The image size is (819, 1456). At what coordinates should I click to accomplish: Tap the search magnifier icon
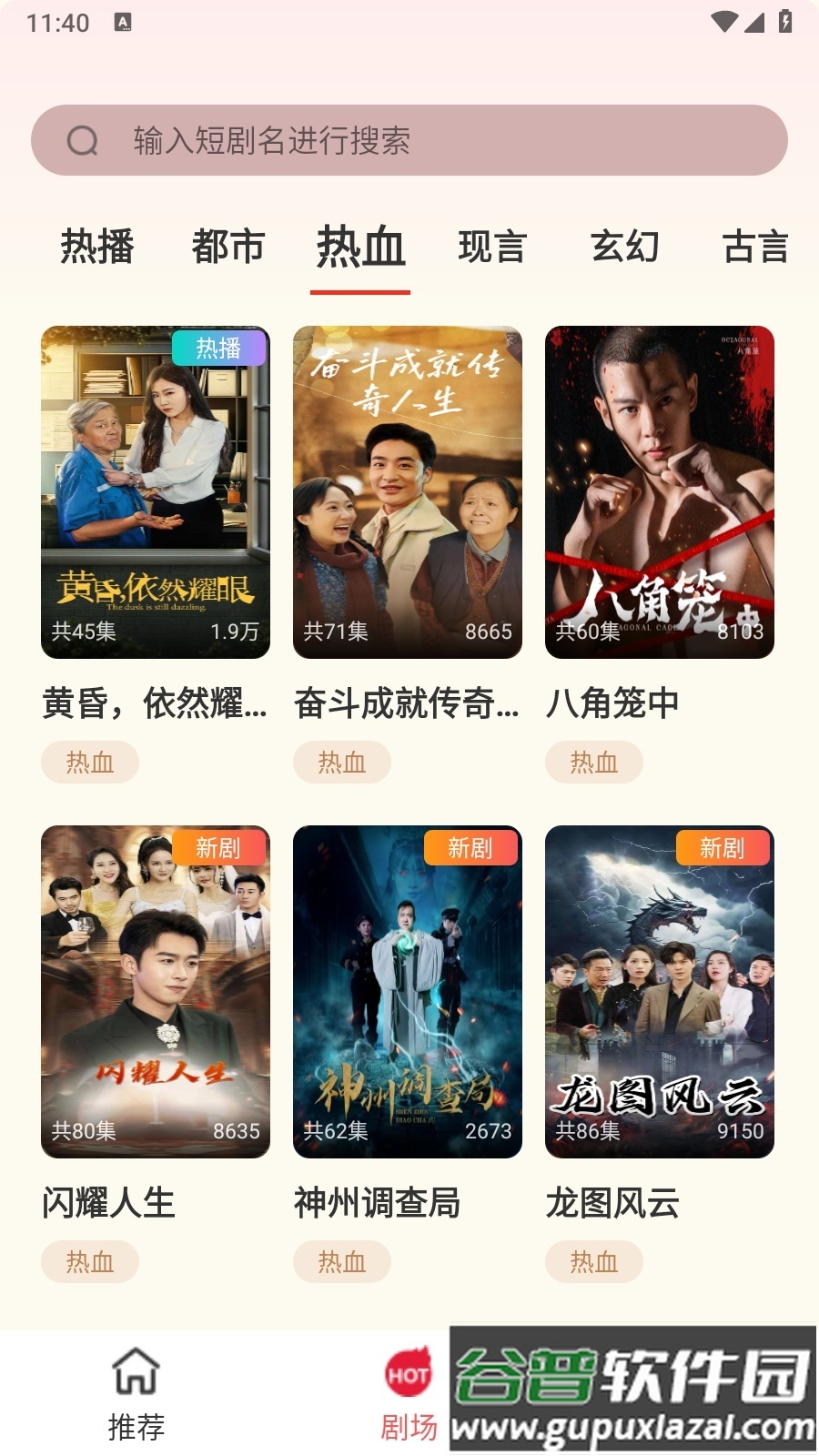[83, 140]
